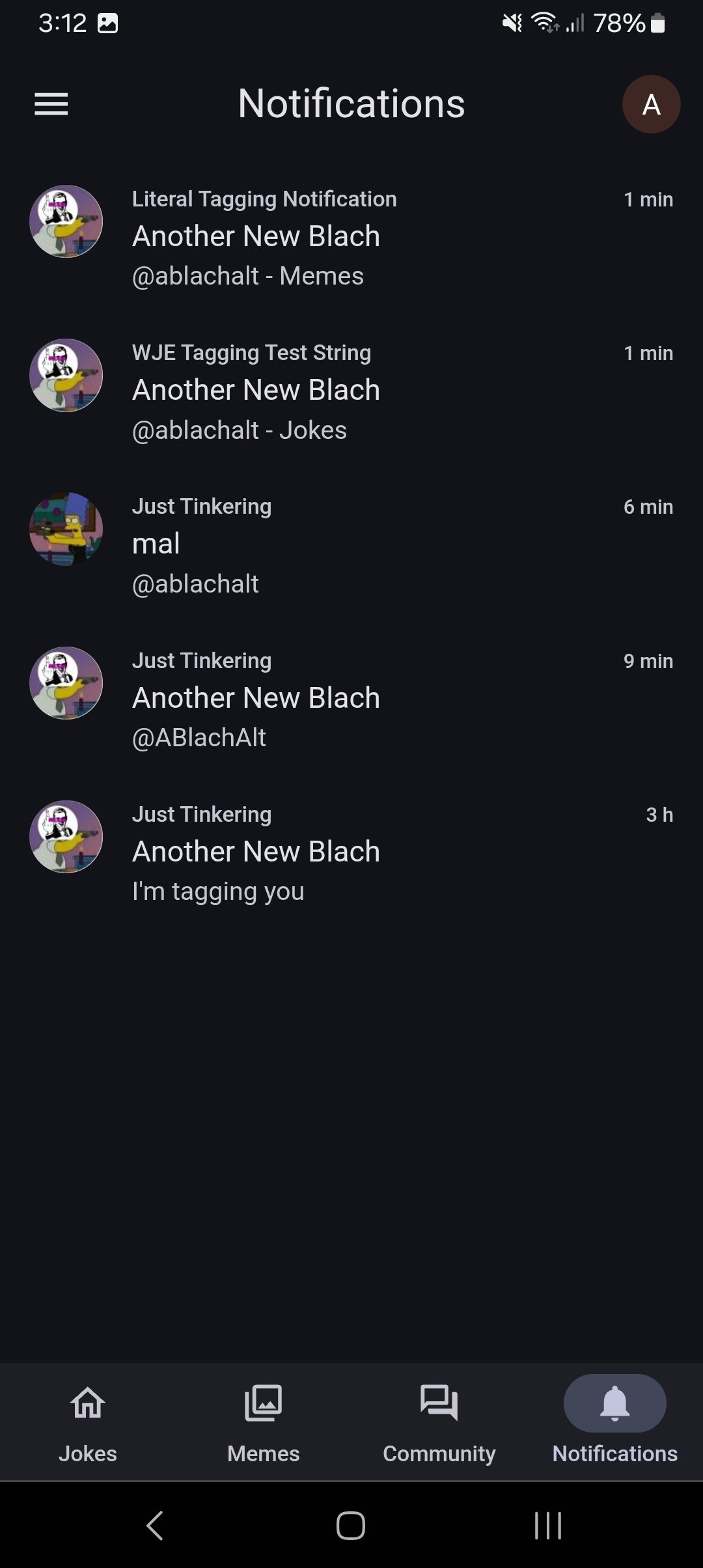Switch to the Memes tab
703x1568 pixels.
(264, 1423)
